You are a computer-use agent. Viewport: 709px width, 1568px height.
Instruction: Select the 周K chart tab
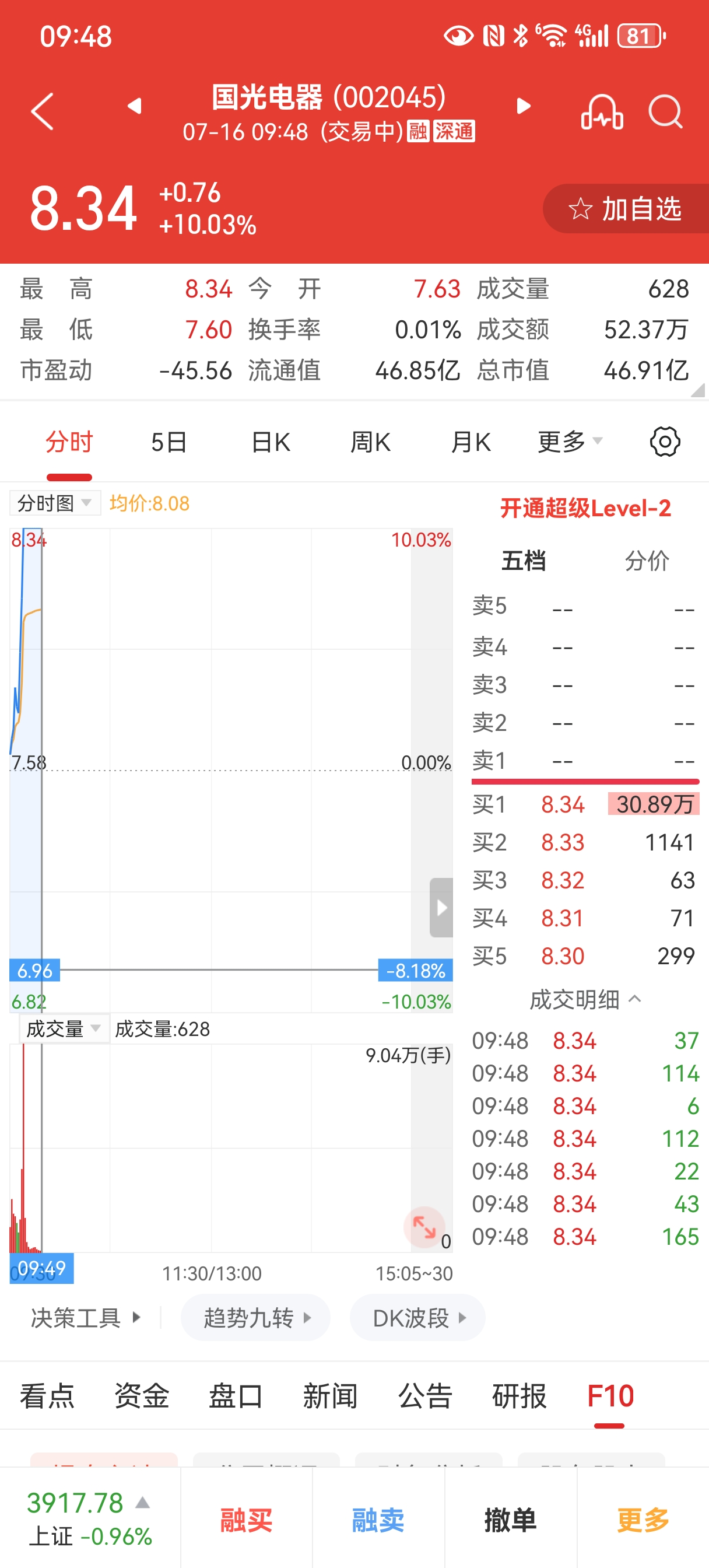click(x=370, y=442)
